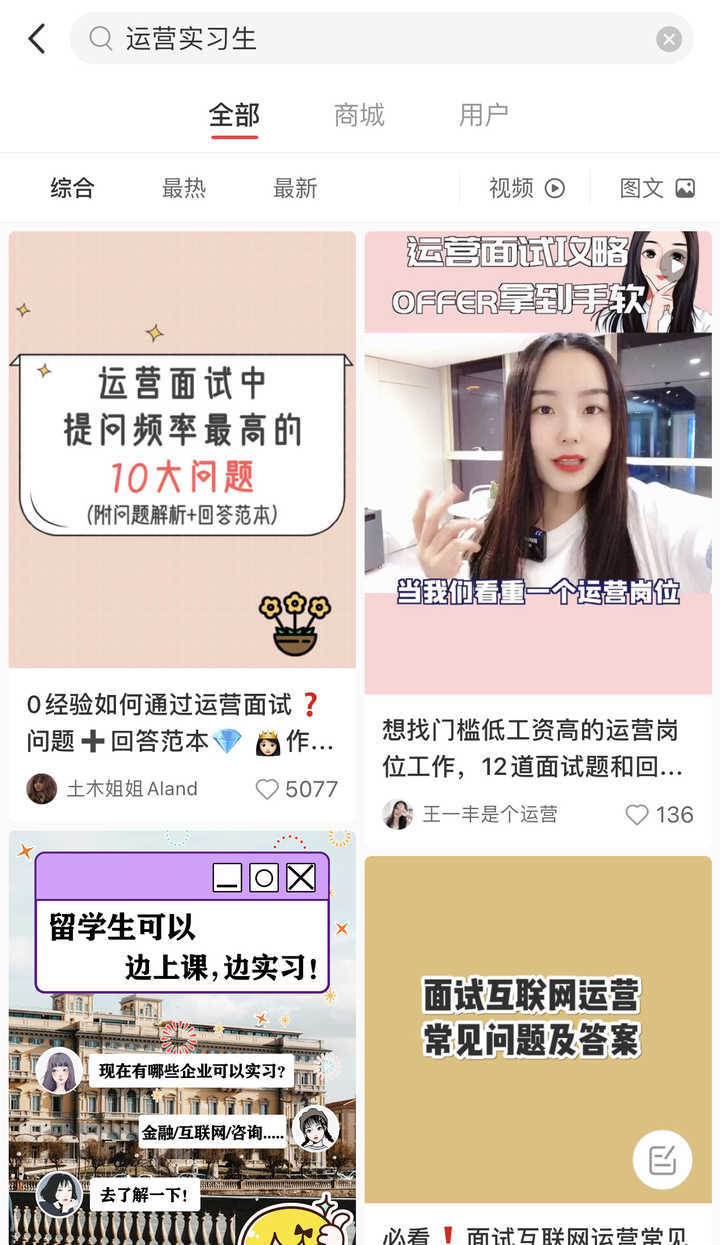Screen dimensions: 720x1245
Task: Filter results to 图文 only
Action: [x=656, y=188]
